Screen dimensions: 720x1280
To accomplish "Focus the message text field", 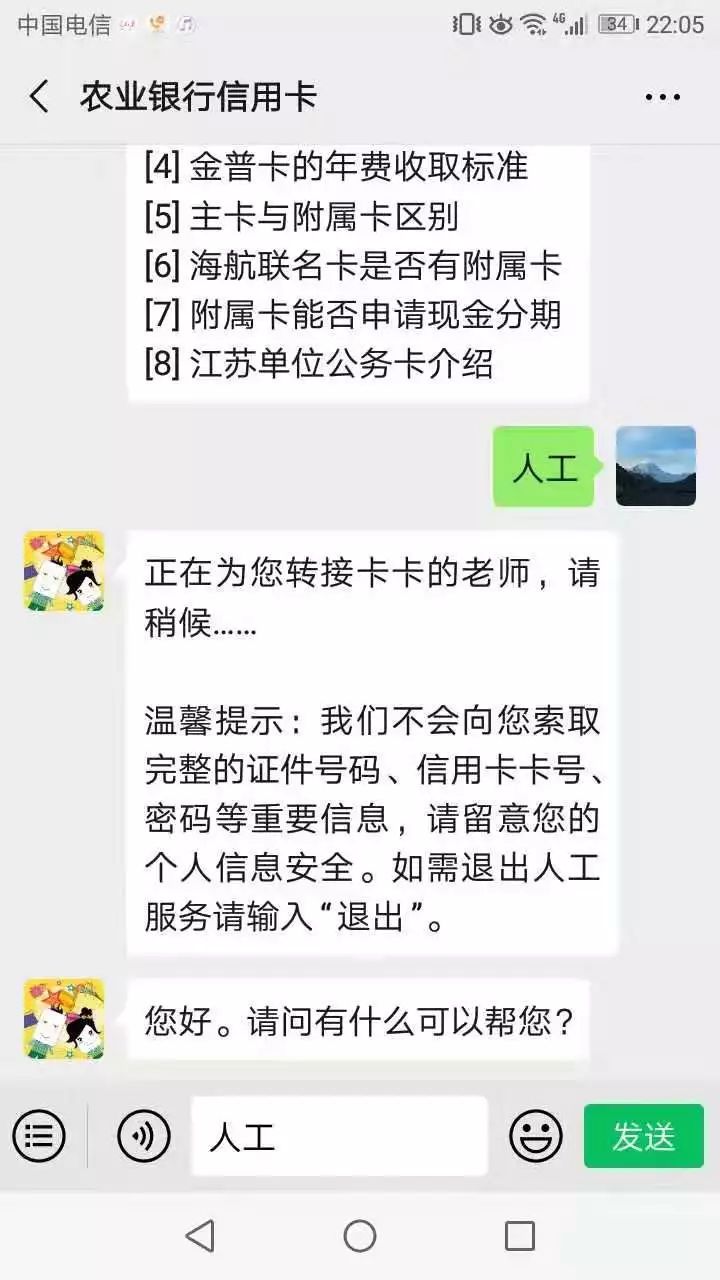I will (338, 1136).
